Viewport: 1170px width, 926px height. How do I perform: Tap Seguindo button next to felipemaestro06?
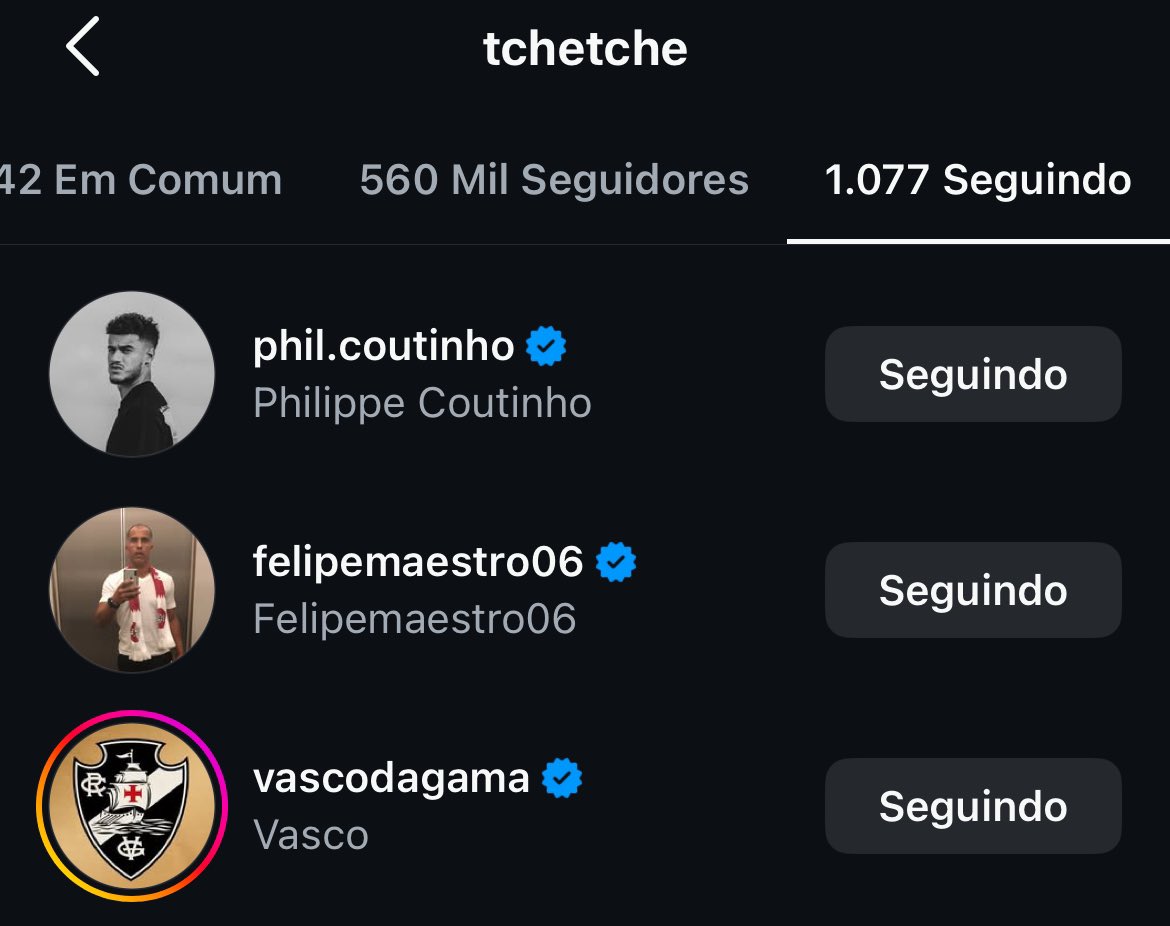tap(972, 590)
